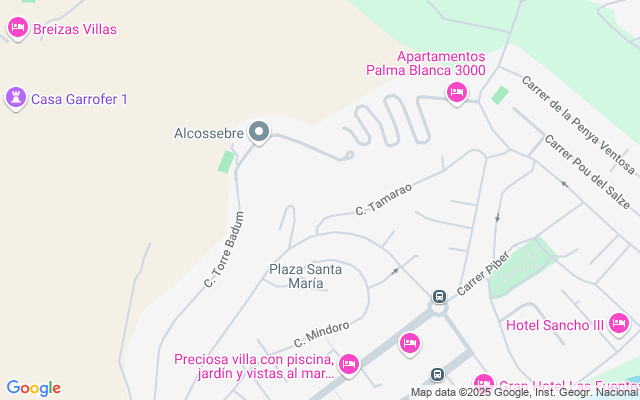
Task: Select the Casa Garrofer 1 marker
Action: tap(16, 98)
